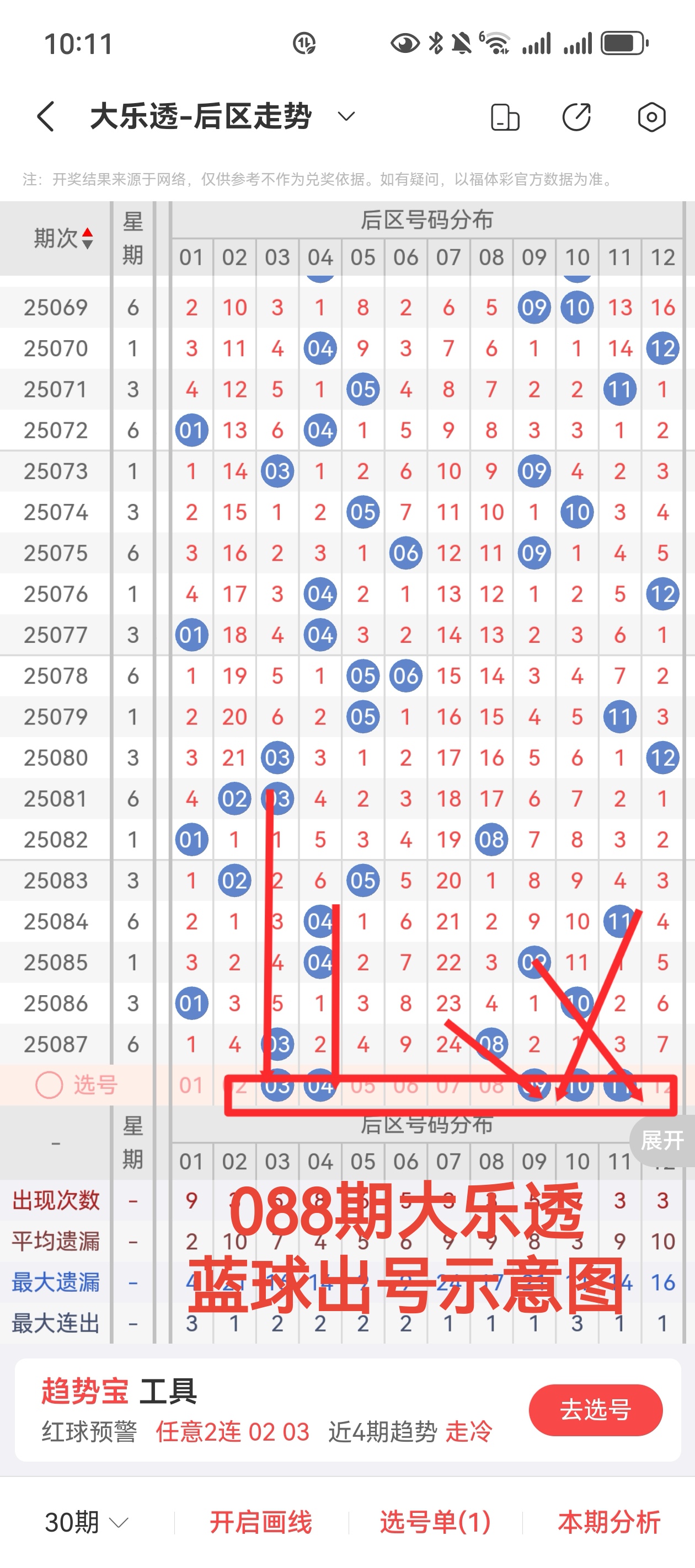Screen dimensions: 695x1568
Task: Open the 大乐透-后区走势 chart type dropdown
Action: 345,116
